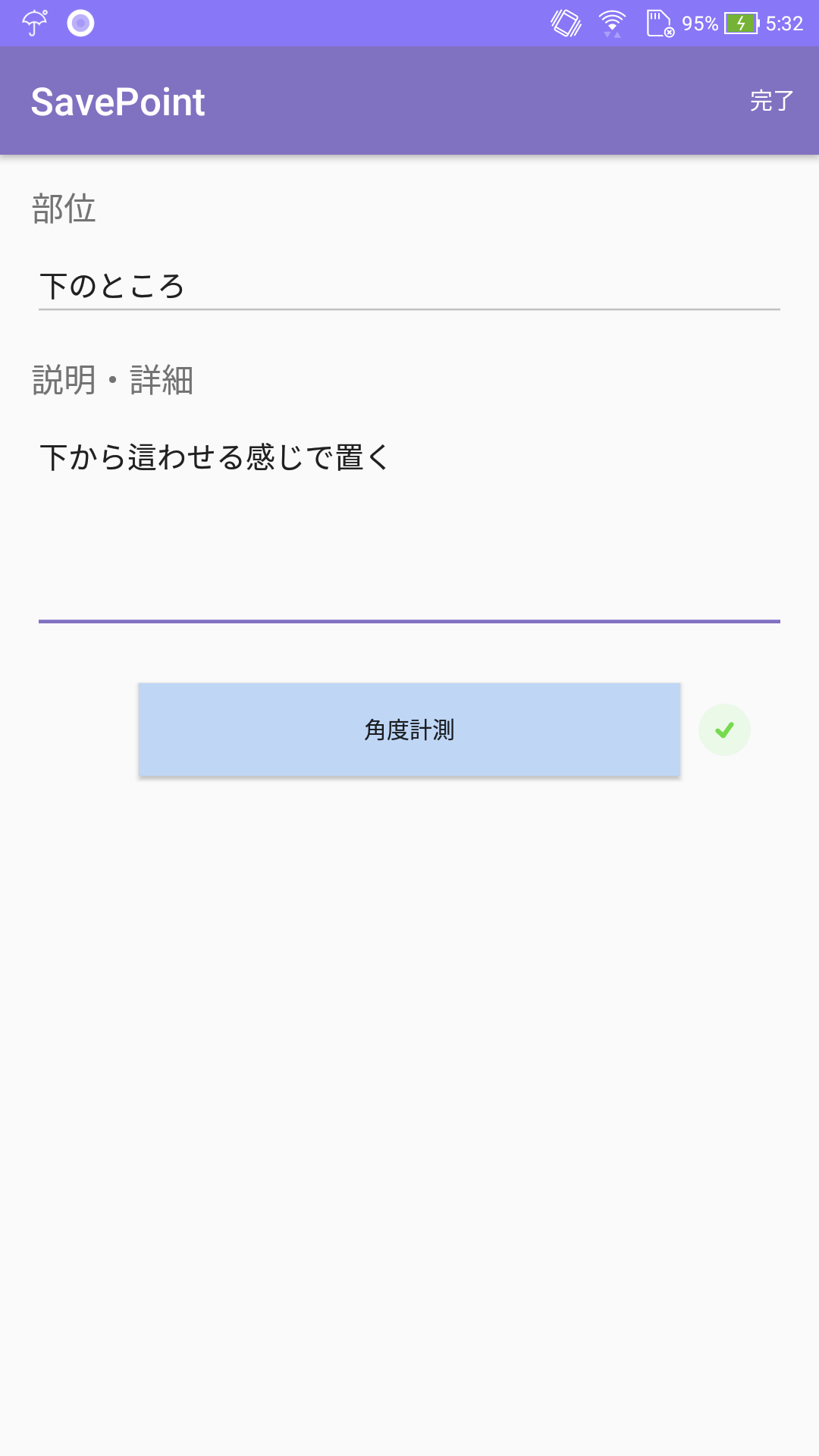Tap the umbrella weather icon in status bar
The height and width of the screenshot is (1456, 819).
33,23
